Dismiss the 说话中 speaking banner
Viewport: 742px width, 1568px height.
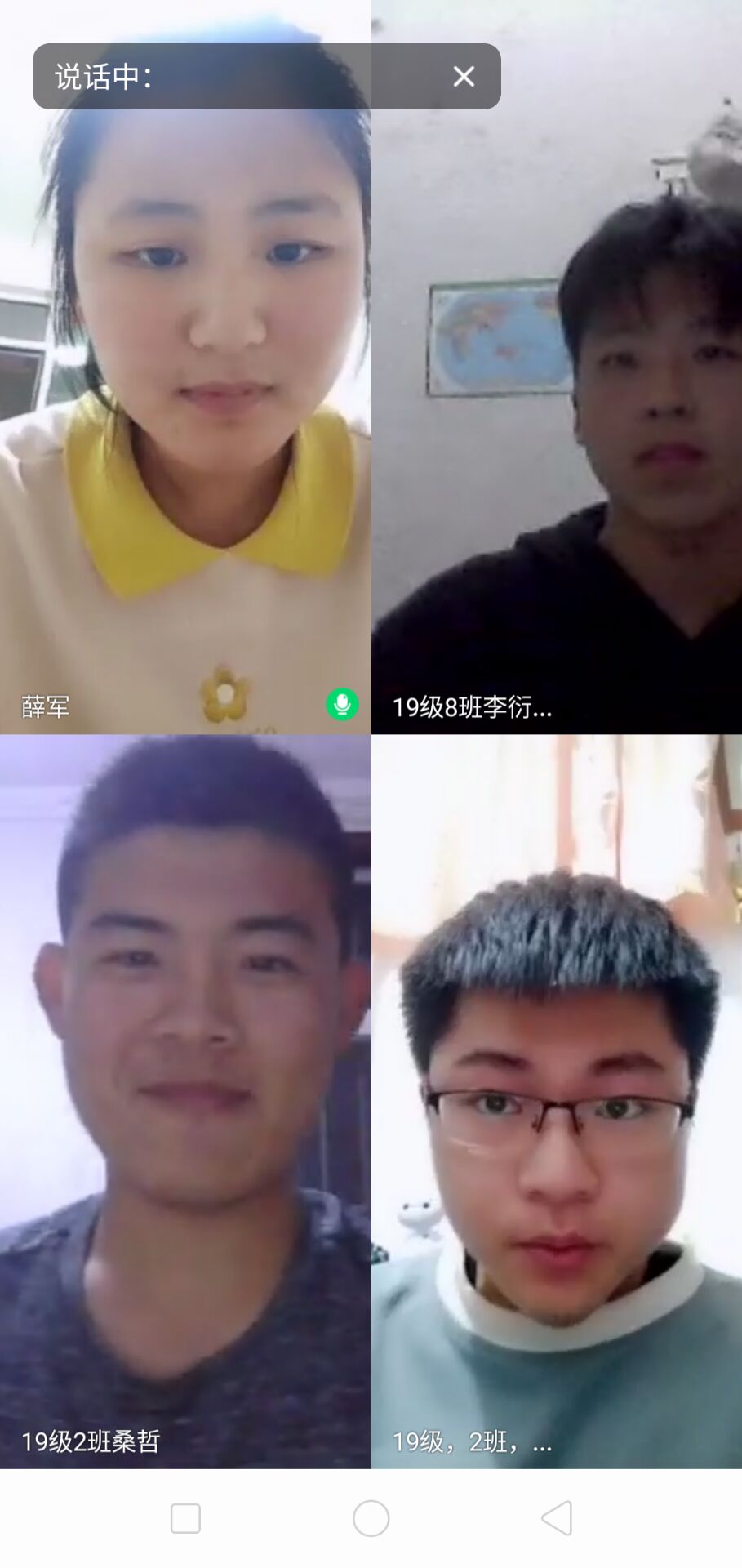(x=464, y=77)
